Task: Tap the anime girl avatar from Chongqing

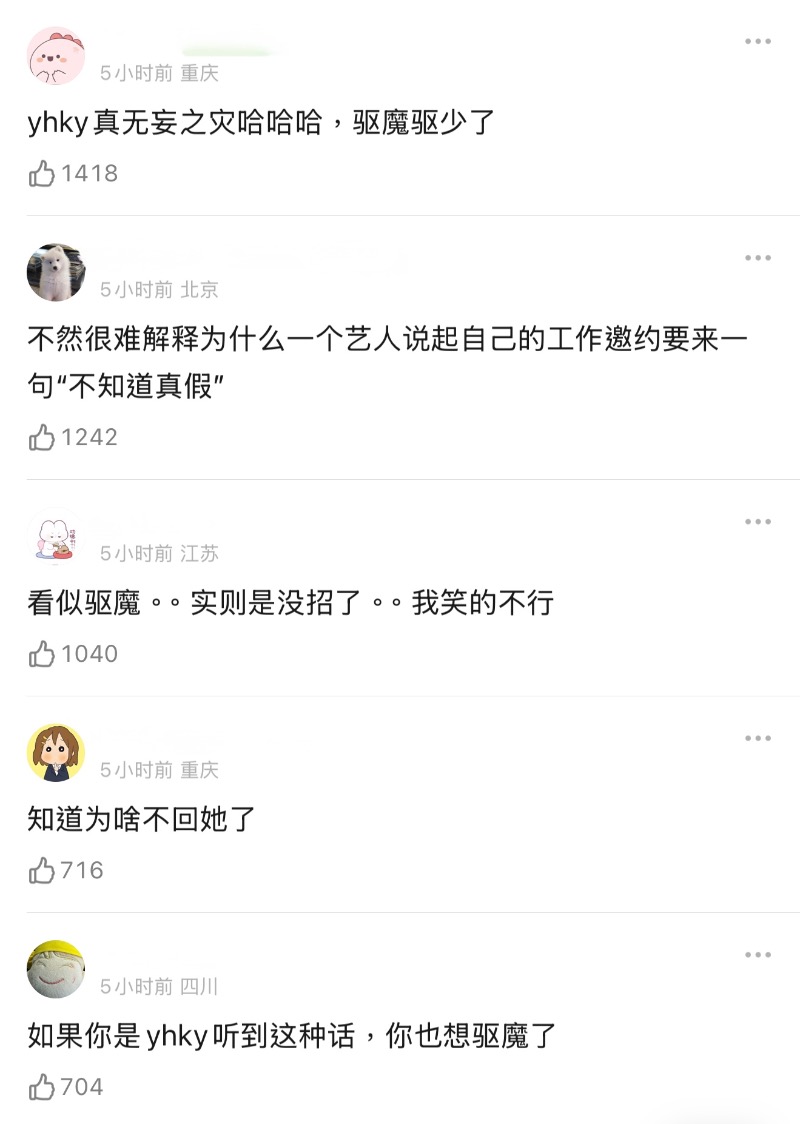Action: 56,753
